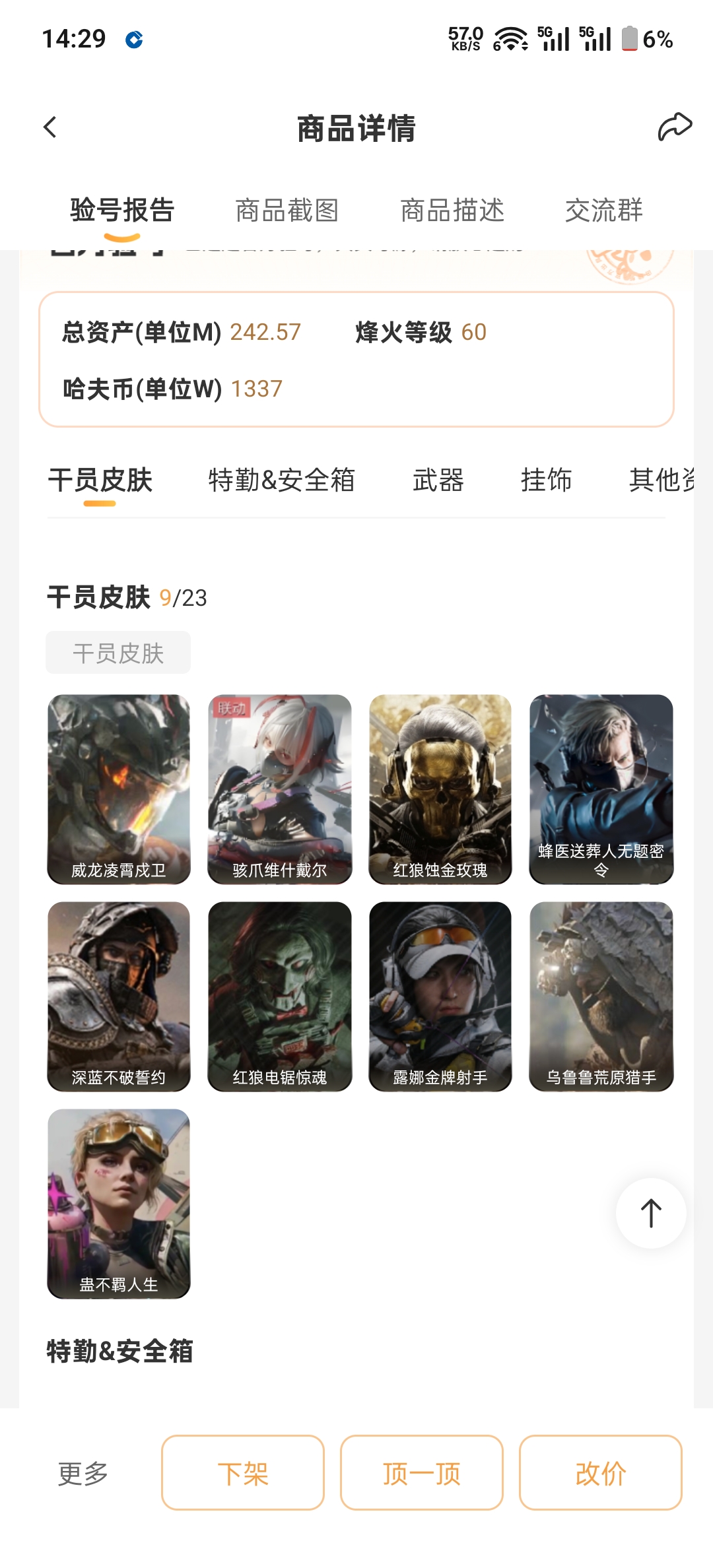Open the 更多 options
The height and width of the screenshot is (1568, 713).
point(83,1473)
